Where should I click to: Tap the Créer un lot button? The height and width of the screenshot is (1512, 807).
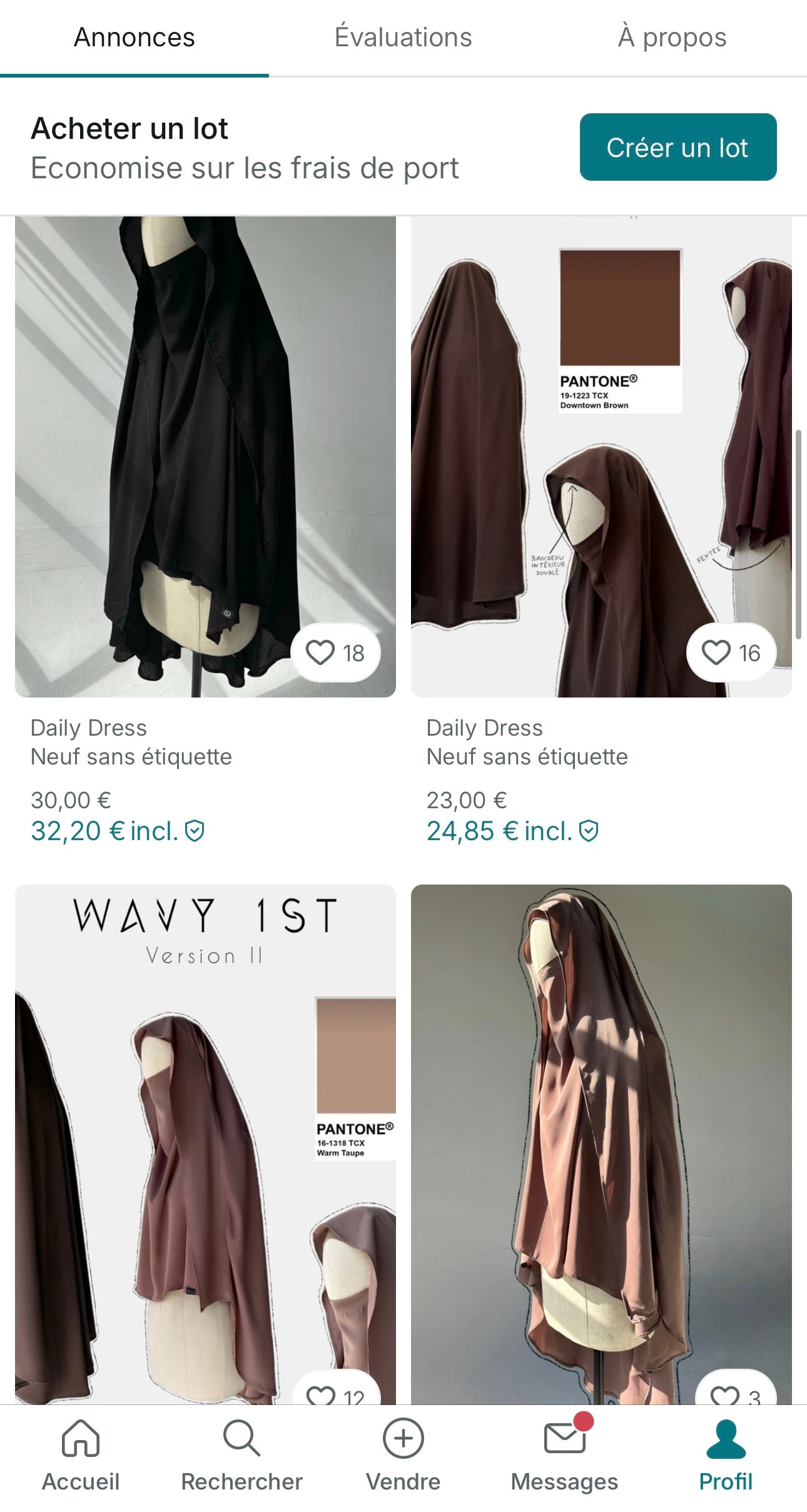678,148
